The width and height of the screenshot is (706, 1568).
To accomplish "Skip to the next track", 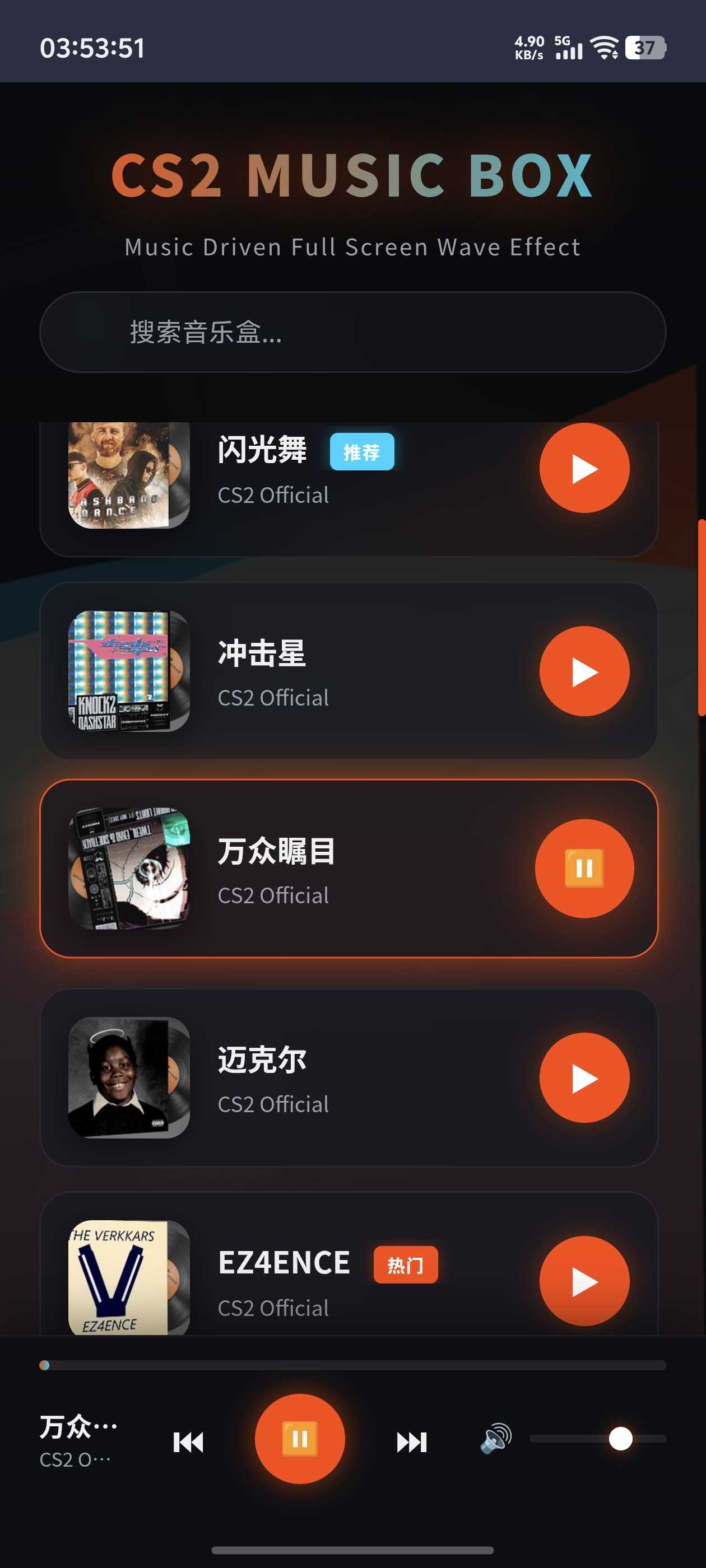I will [411, 1441].
